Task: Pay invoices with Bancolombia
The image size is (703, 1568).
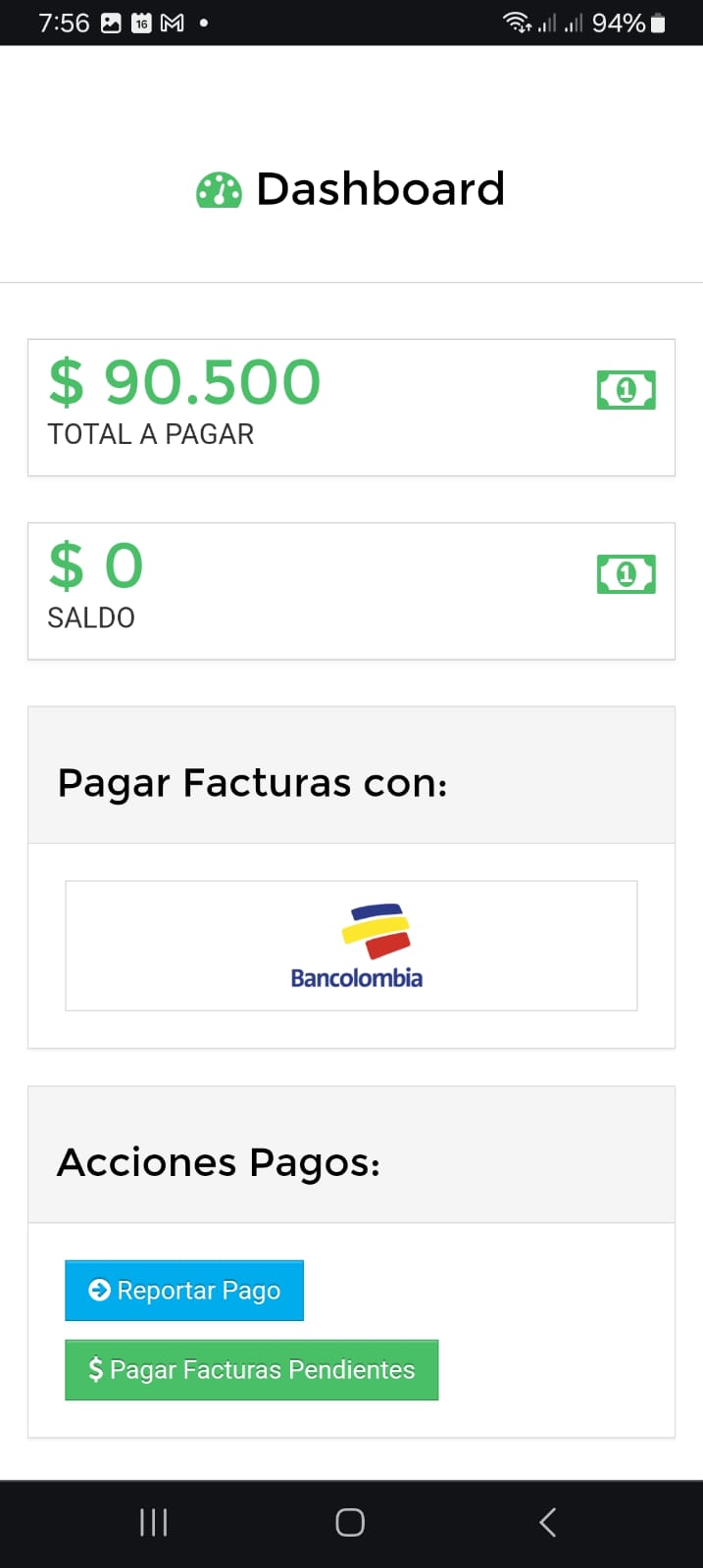Action: coord(351,946)
